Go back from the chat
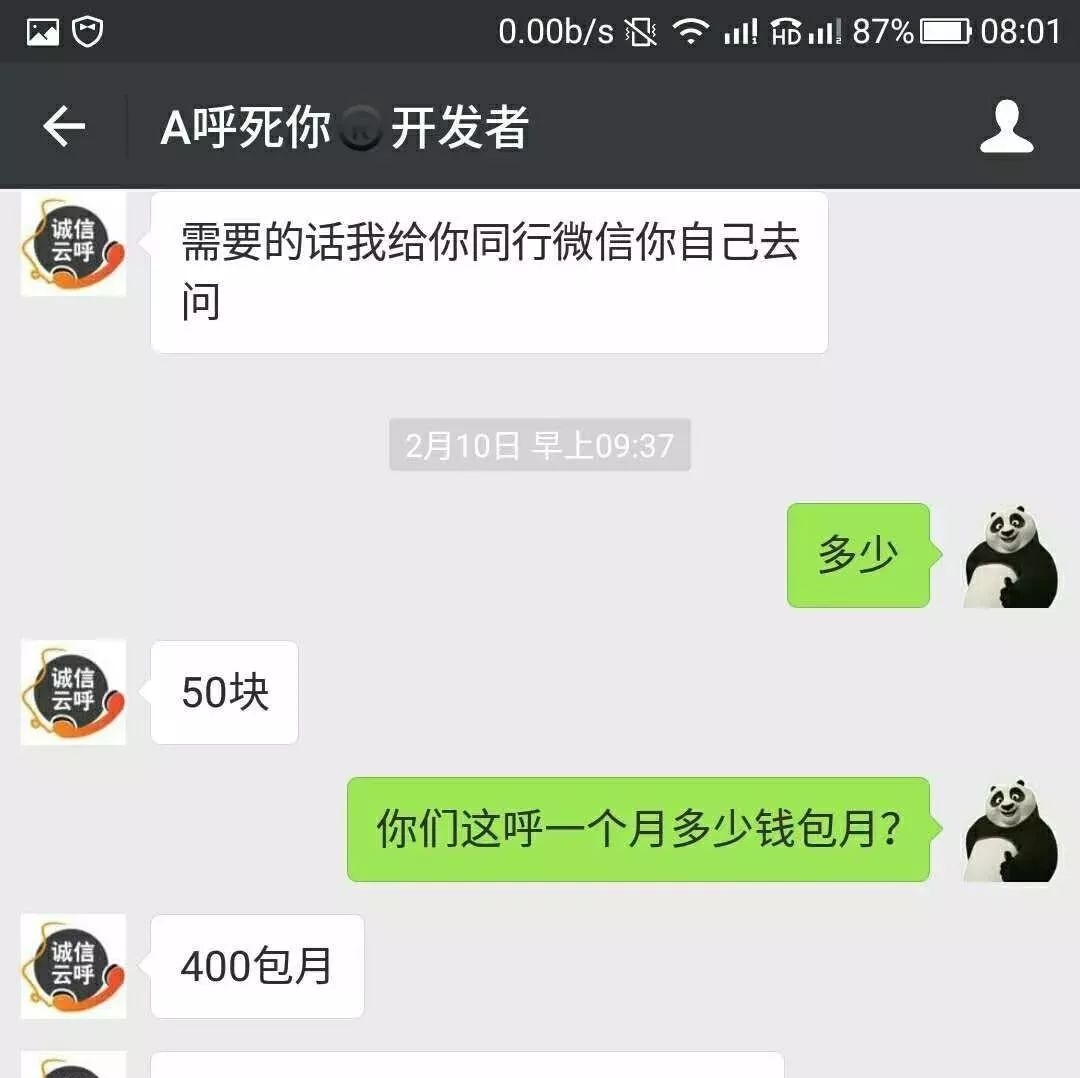The width and height of the screenshot is (1080, 1078). [64, 127]
